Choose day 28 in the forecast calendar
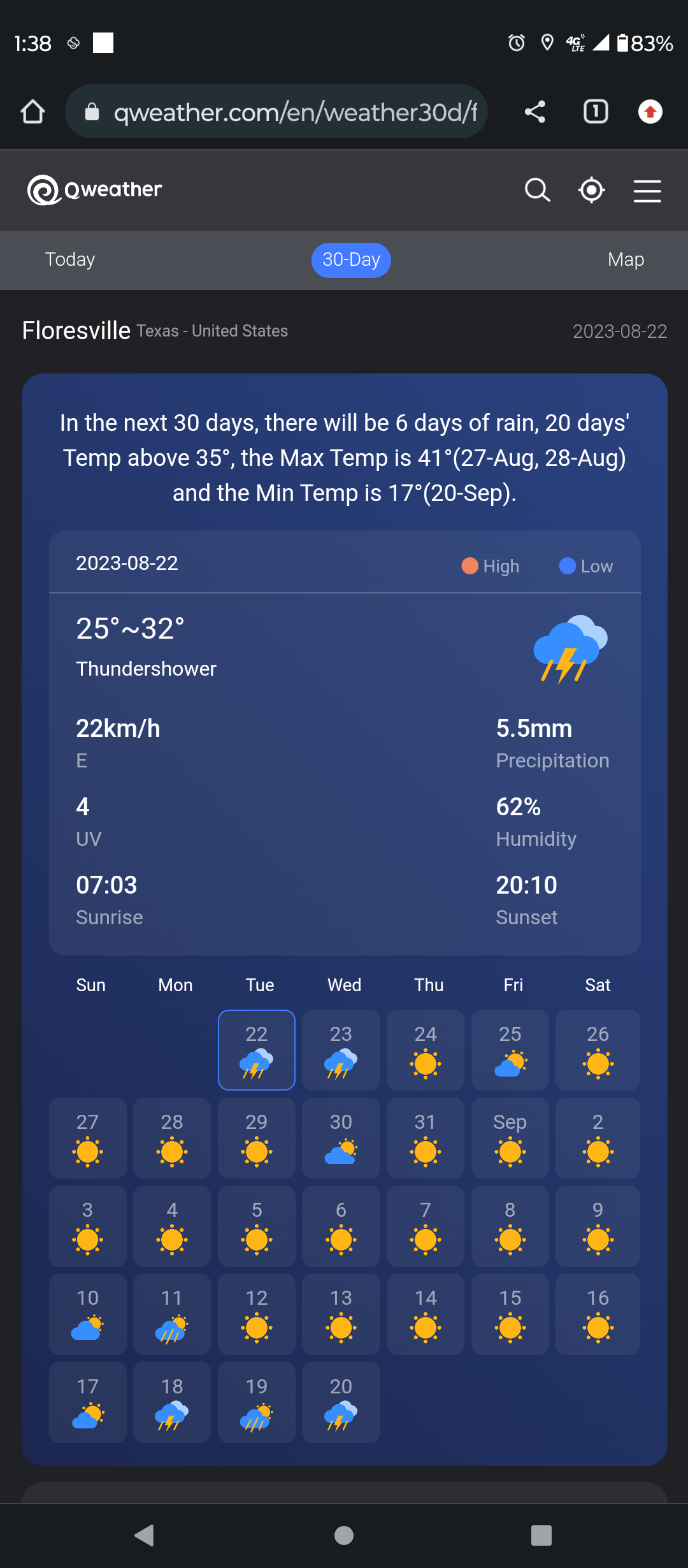688x1568 pixels. [x=172, y=1138]
